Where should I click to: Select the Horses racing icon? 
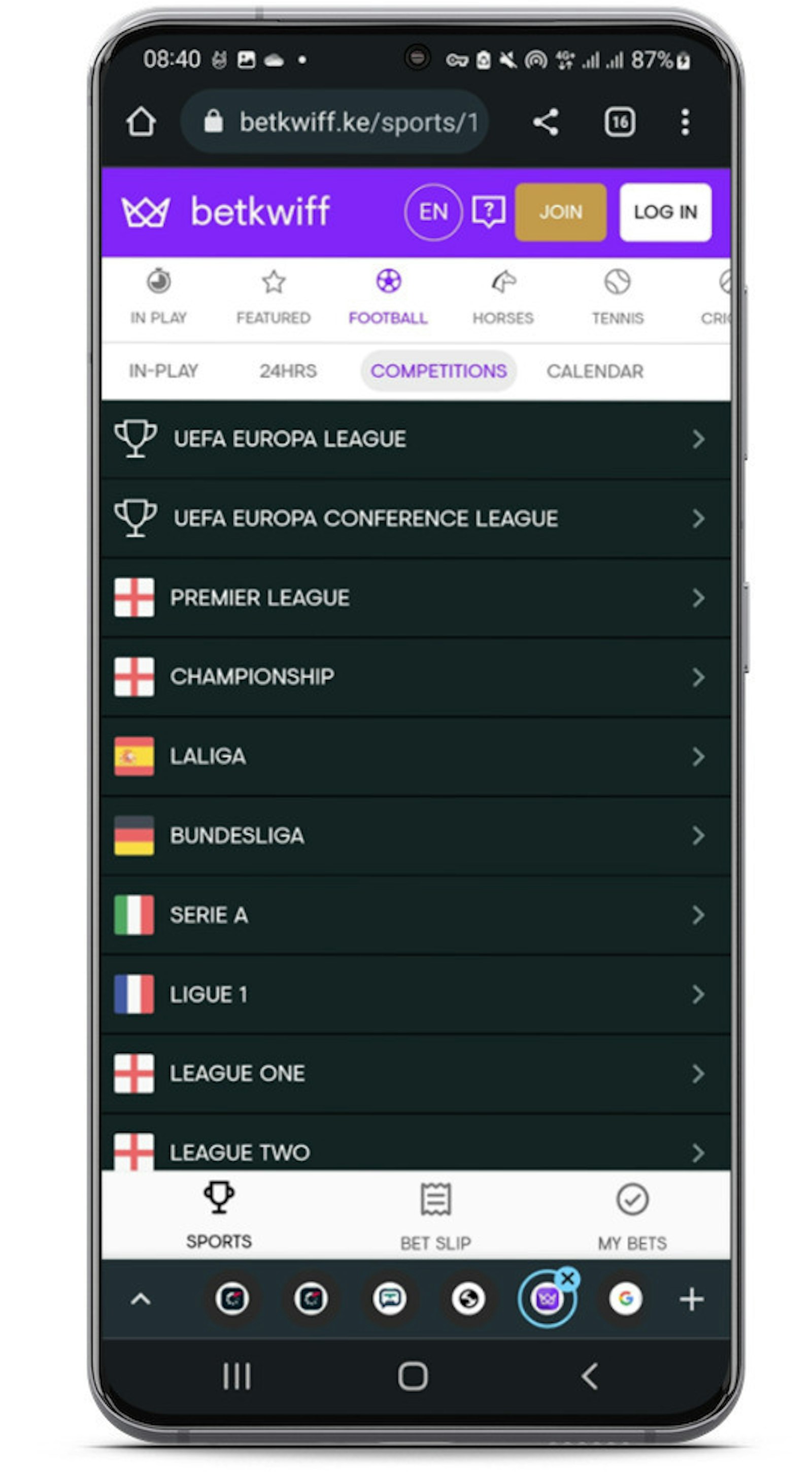click(503, 283)
